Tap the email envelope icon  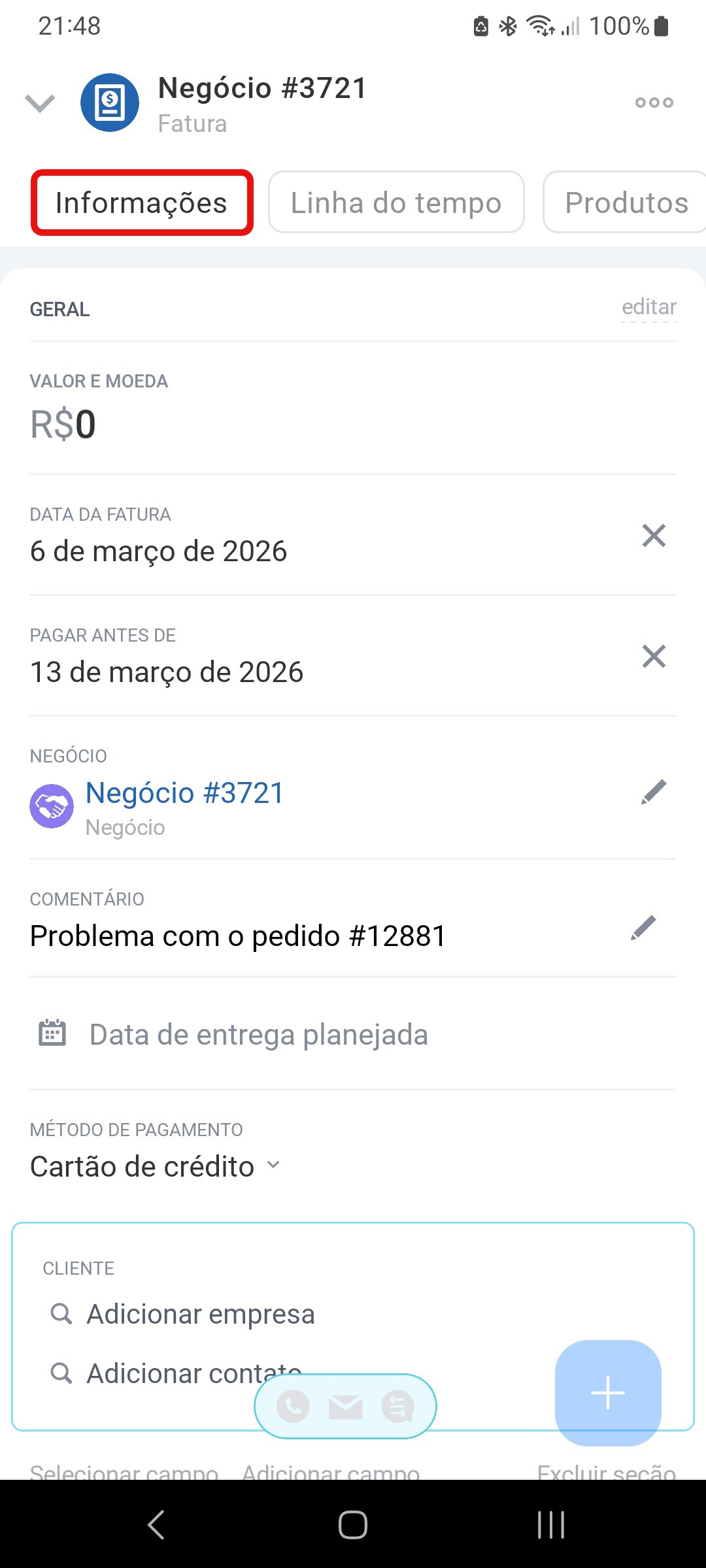point(345,1406)
